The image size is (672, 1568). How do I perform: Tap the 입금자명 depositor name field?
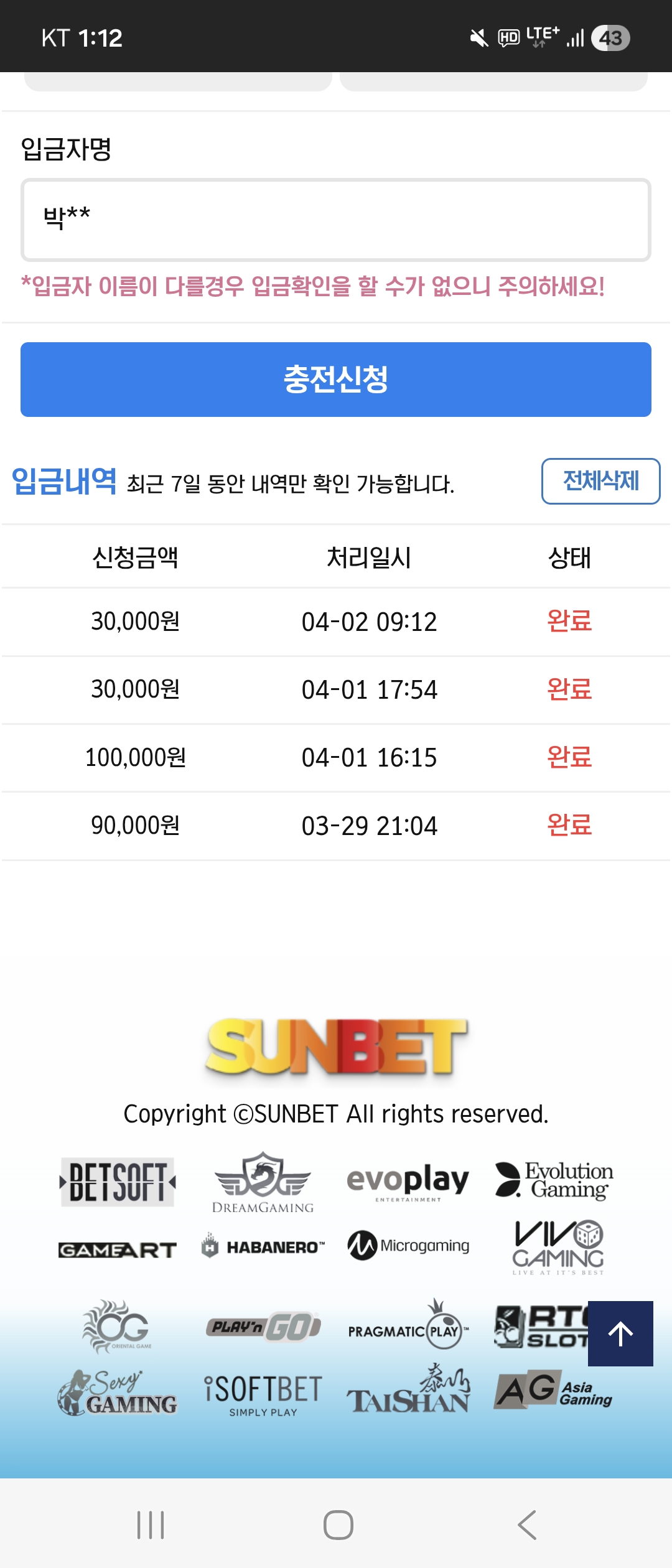click(336, 220)
